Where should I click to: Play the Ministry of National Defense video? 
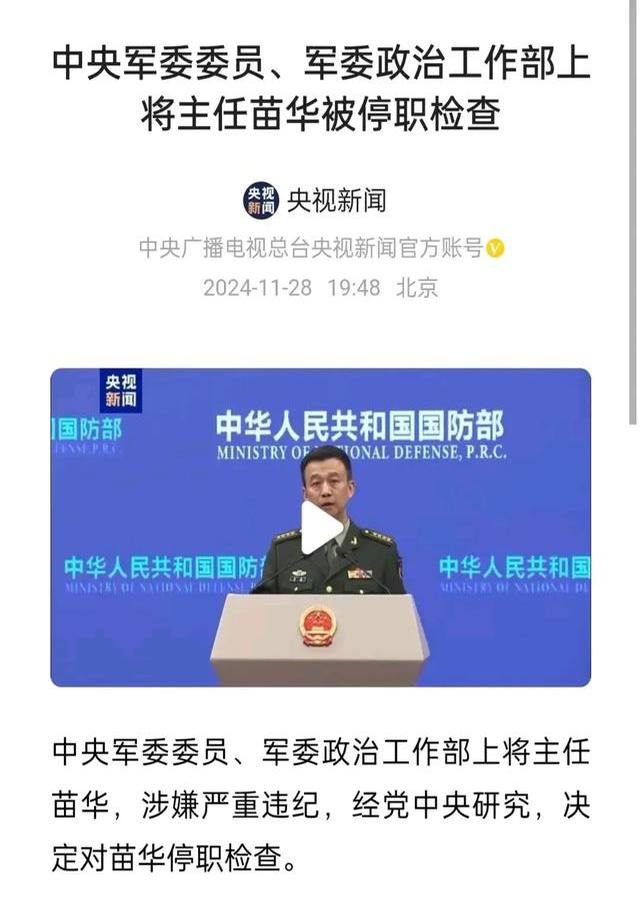[321, 527]
